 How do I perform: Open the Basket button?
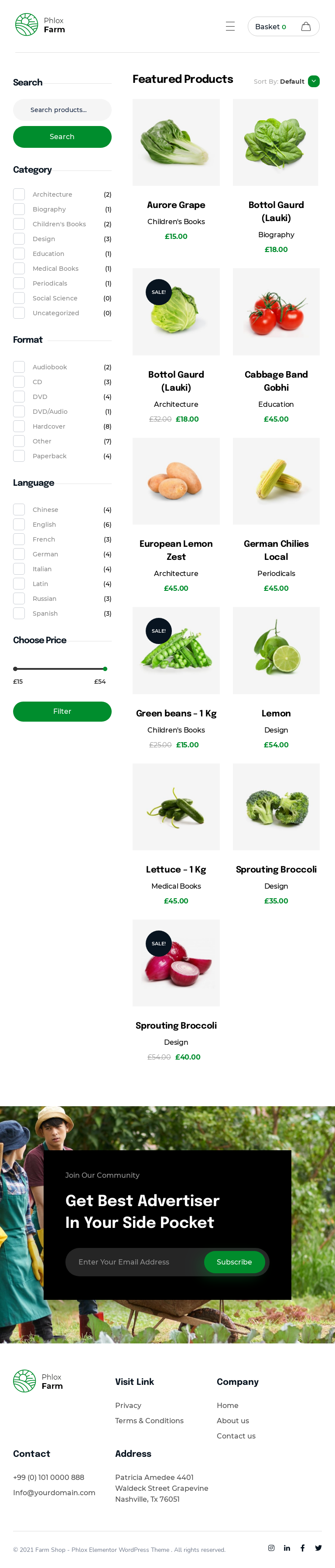(x=283, y=26)
